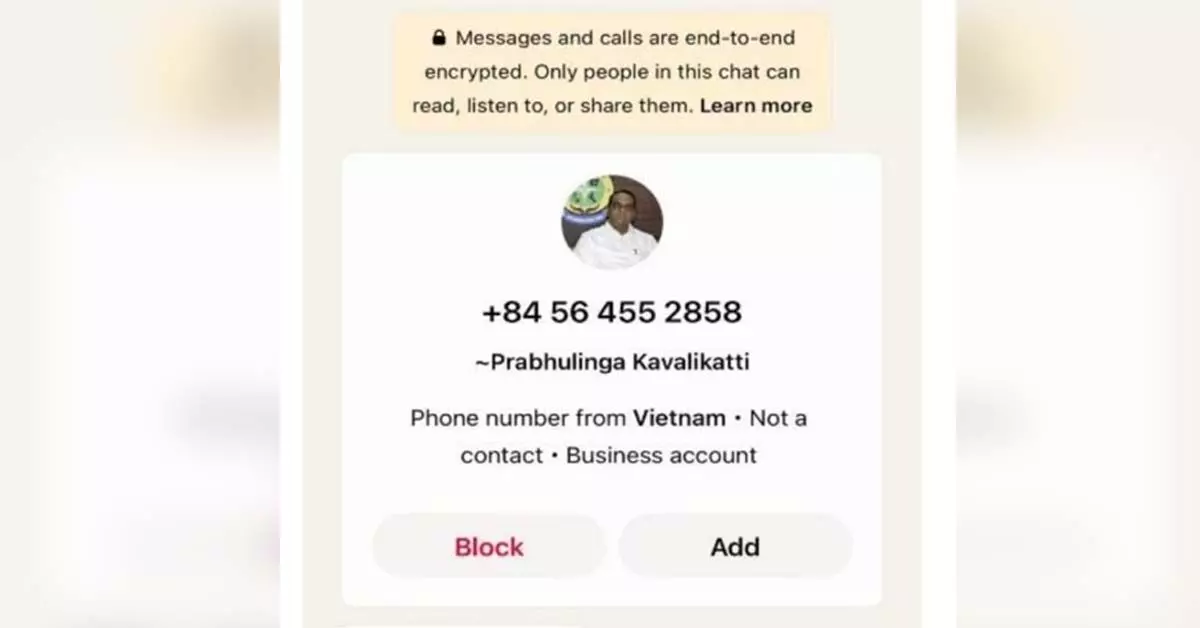This screenshot has height=628, width=1200.
Task: Block this unknown Vietnam number
Action: tap(489, 547)
